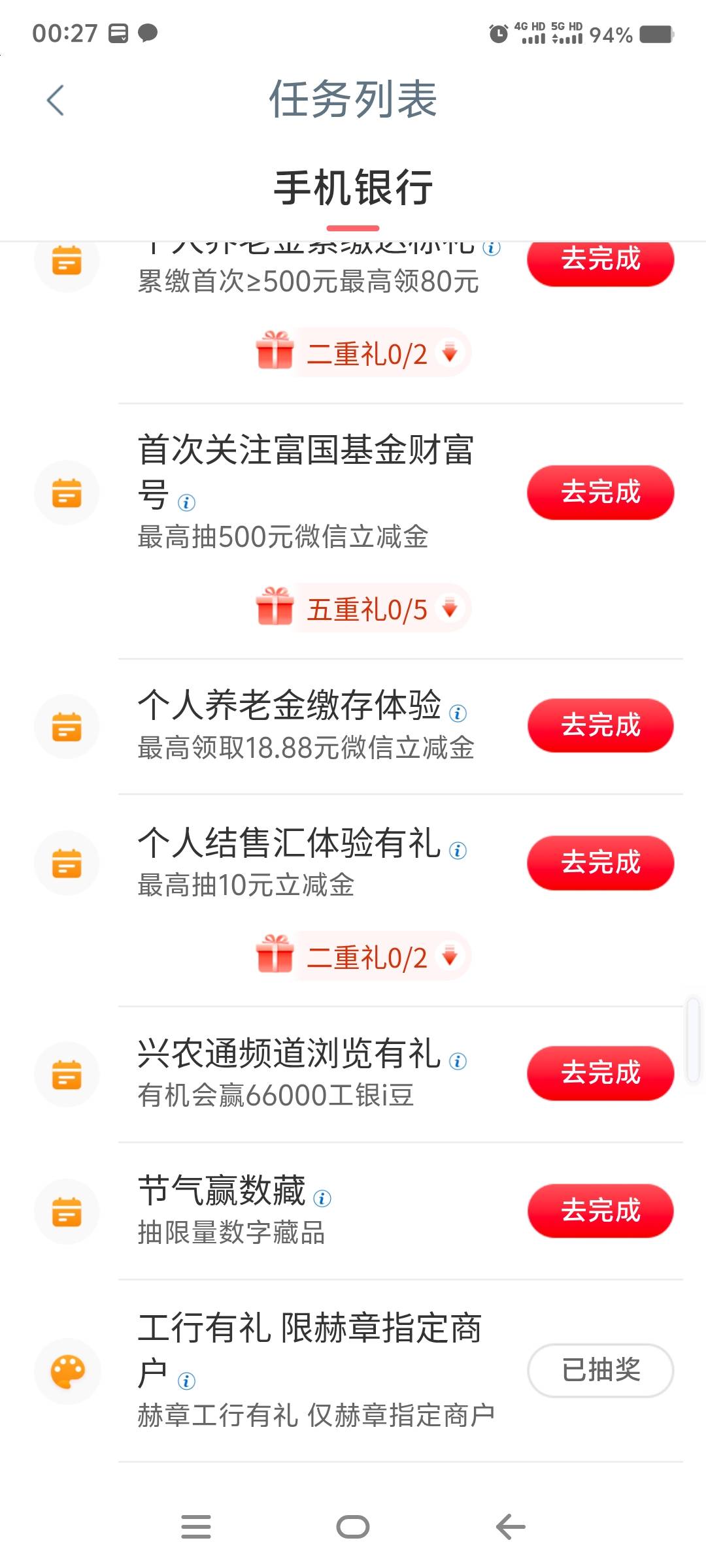Go to the system home screen
Viewport: 706px width, 1568px height.
(353, 1527)
